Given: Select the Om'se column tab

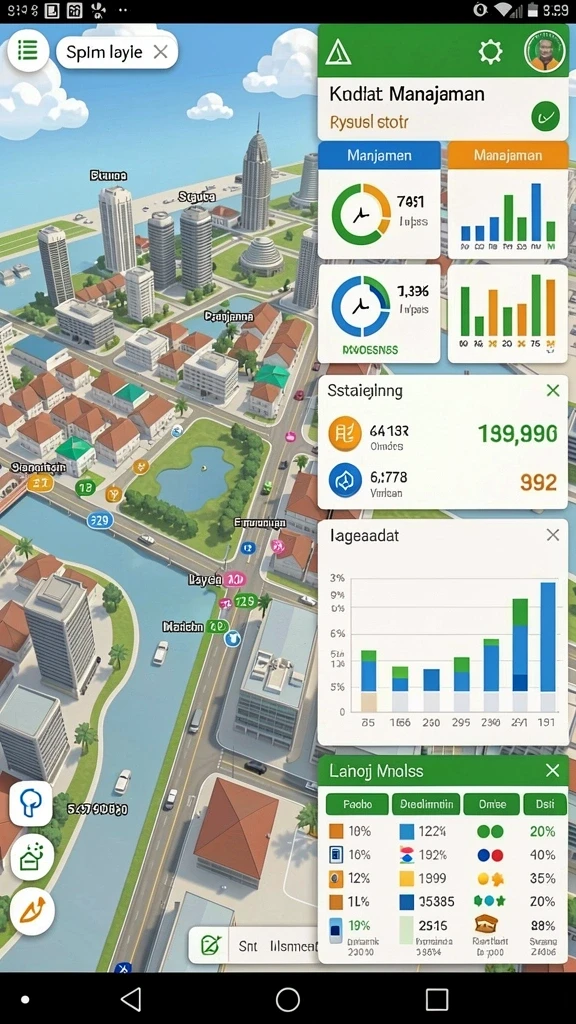Looking at the screenshot, I should point(491,805).
